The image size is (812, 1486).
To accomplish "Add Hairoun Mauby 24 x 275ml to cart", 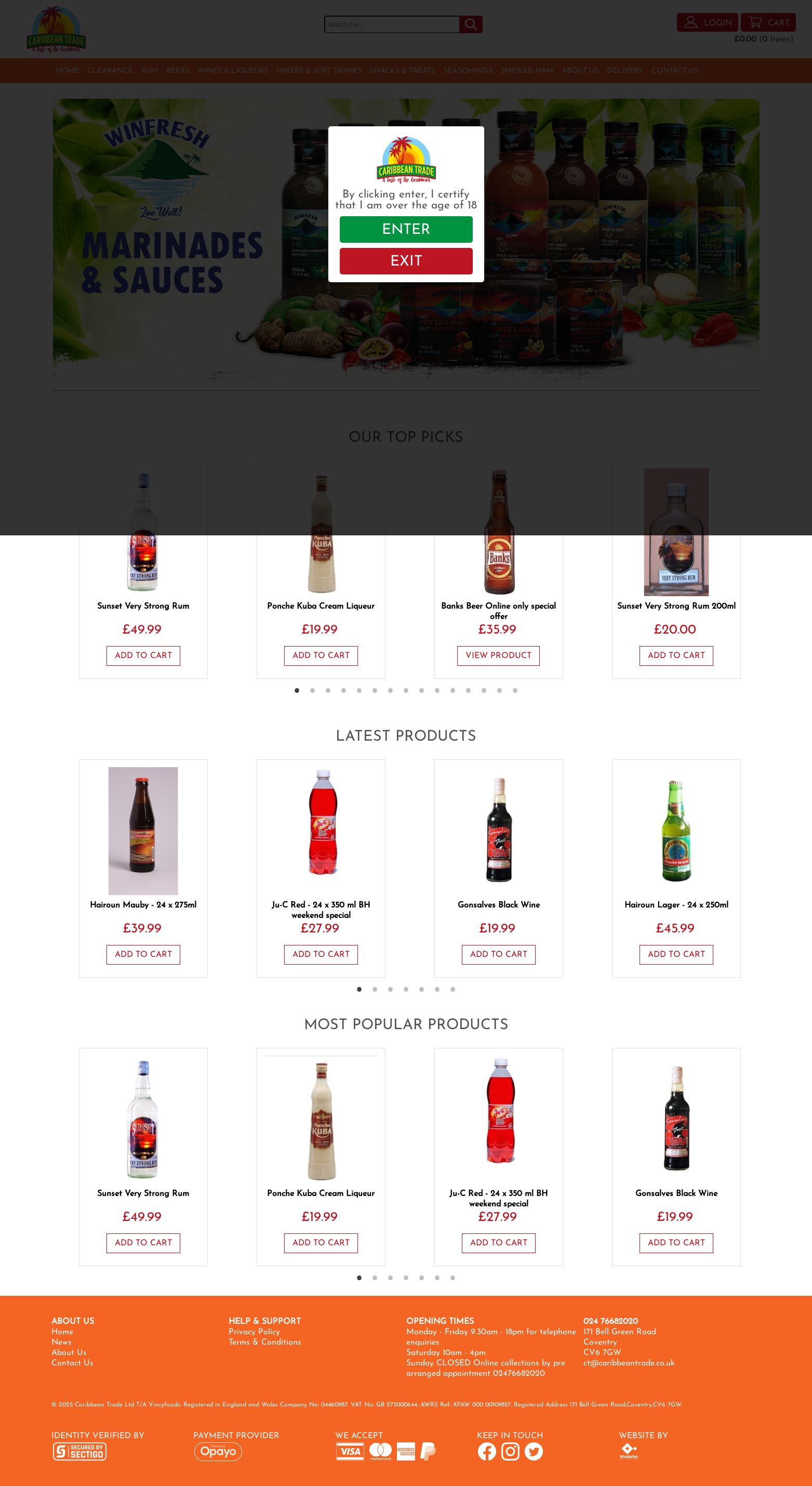I will point(143,954).
